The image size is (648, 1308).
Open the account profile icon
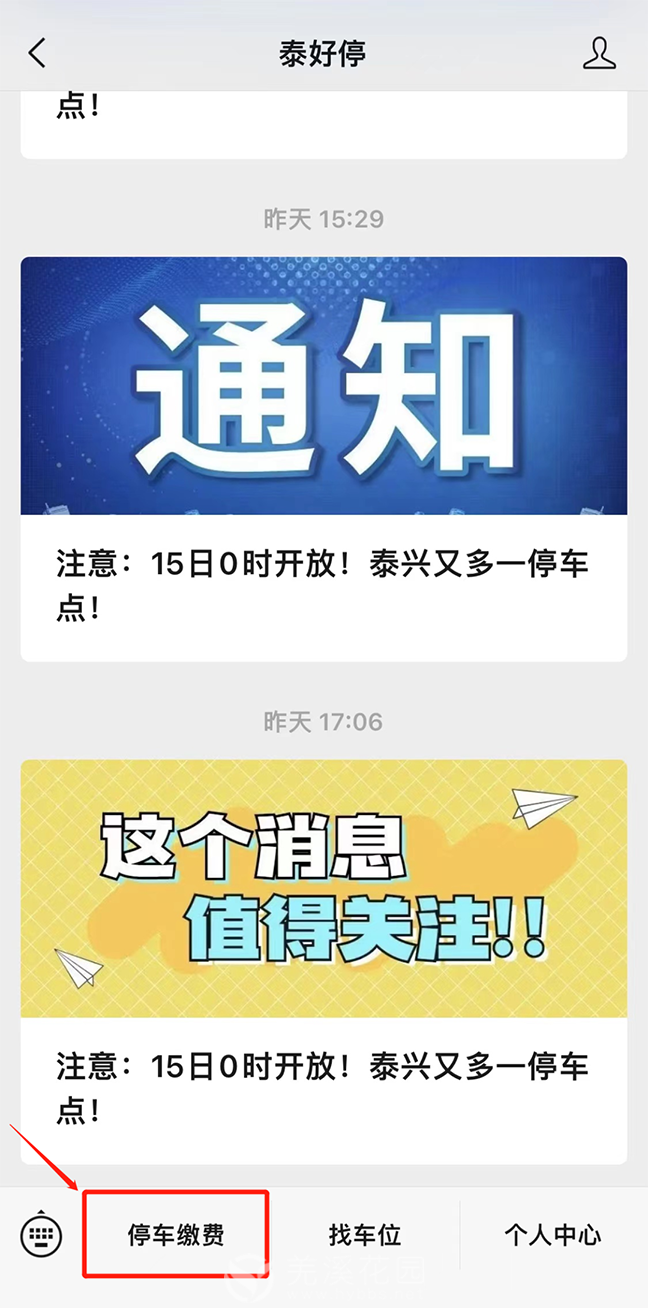(599, 53)
